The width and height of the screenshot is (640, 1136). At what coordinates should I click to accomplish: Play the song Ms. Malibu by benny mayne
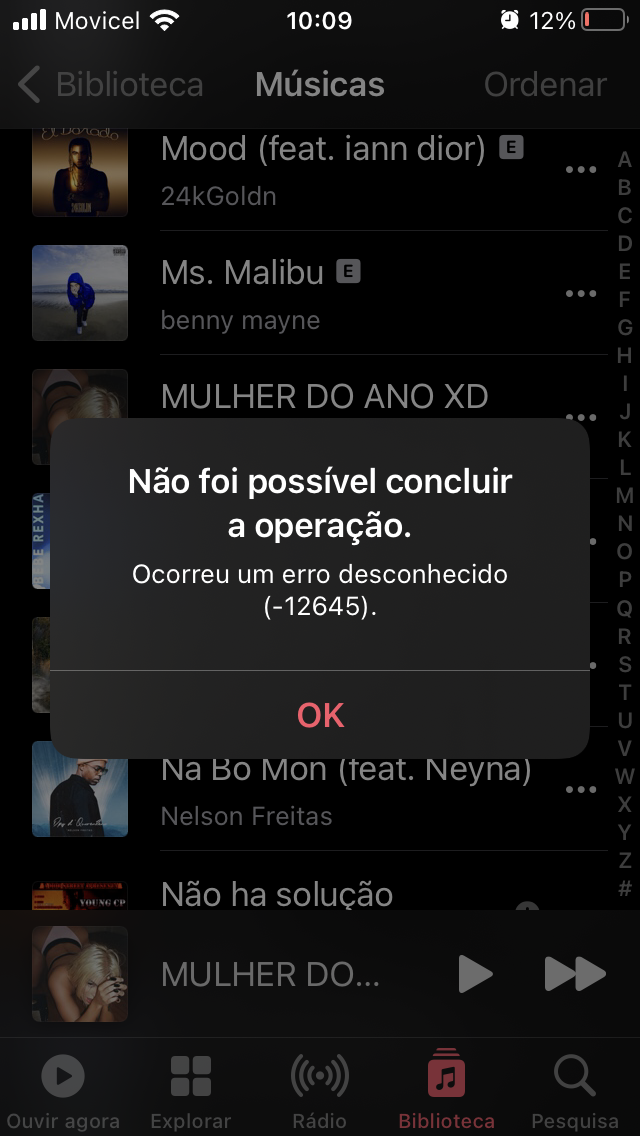point(300,293)
